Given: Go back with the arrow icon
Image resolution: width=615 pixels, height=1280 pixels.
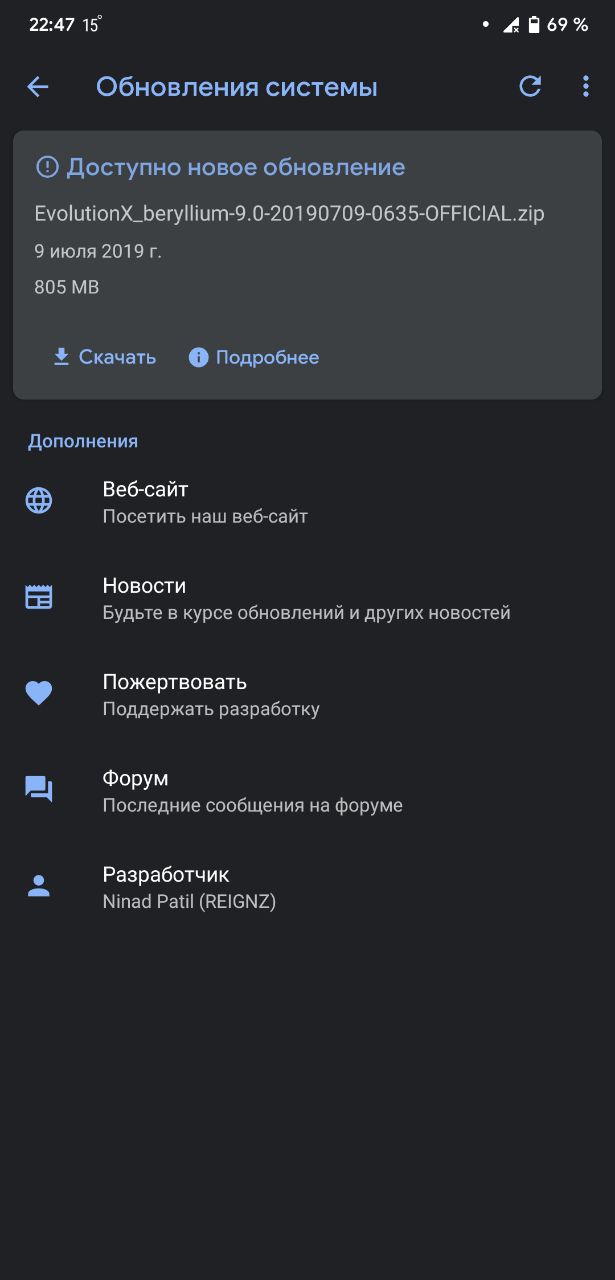Looking at the screenshot, I should coord(38,87).
